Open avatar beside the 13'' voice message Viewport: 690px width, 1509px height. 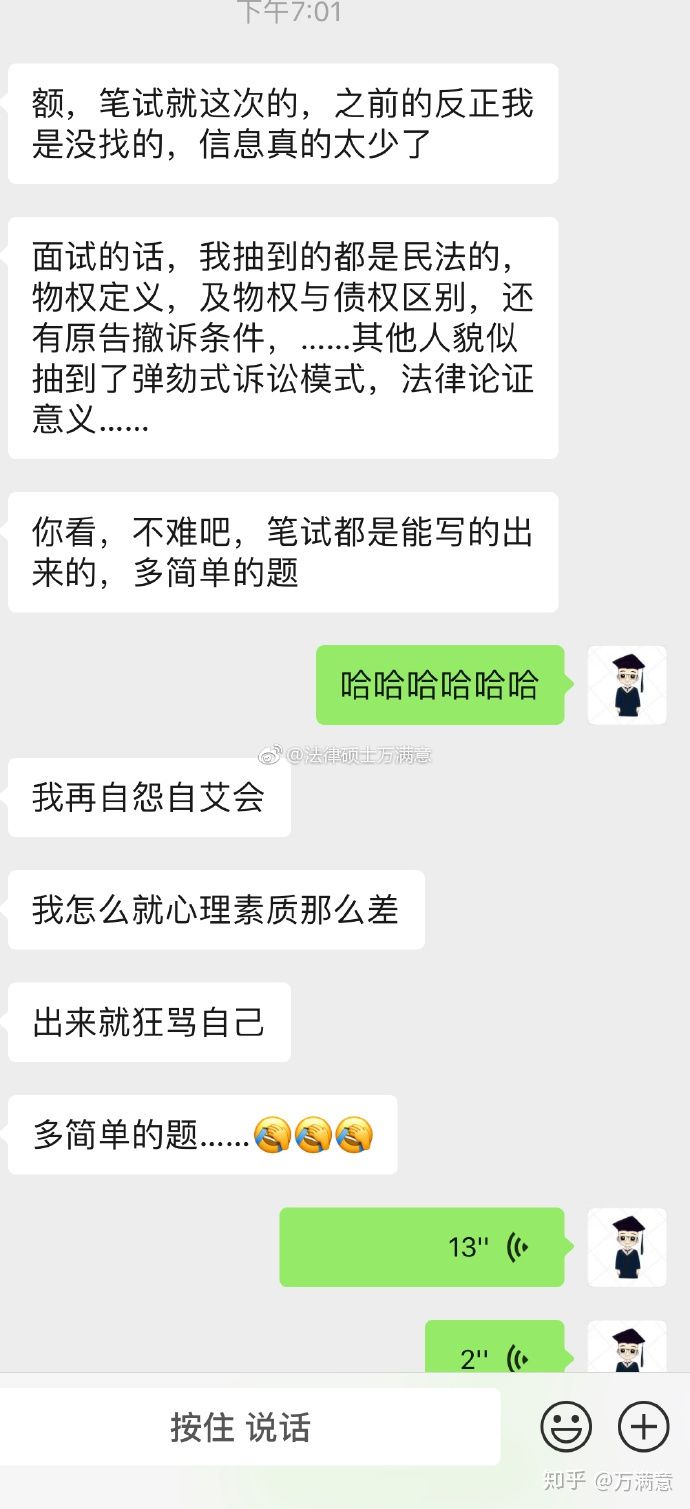[x=627, y=1247]
